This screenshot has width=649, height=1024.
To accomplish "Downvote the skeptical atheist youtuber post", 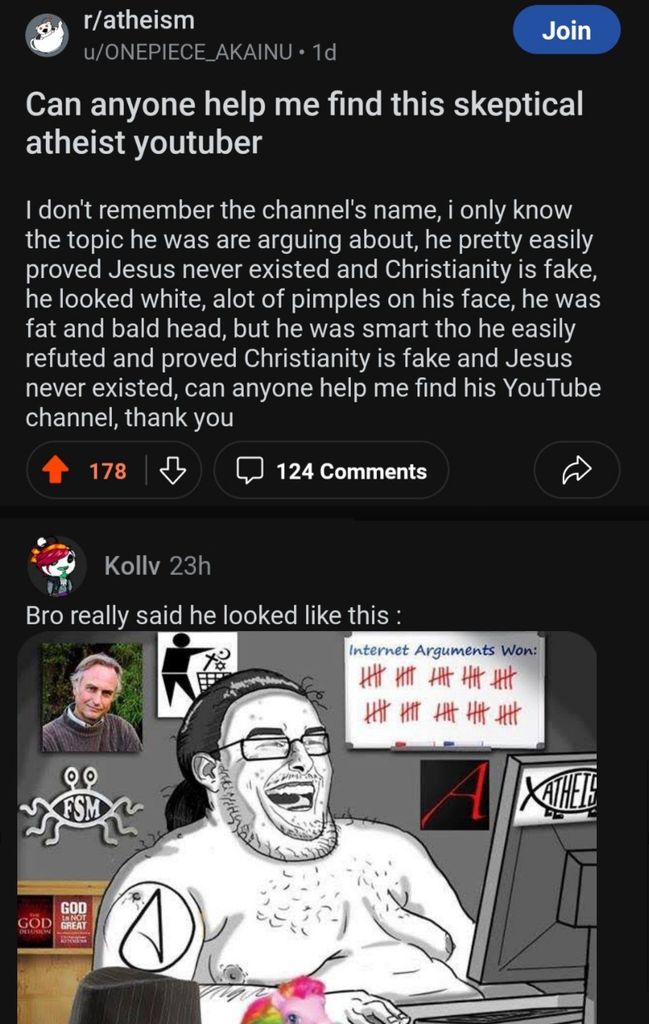I will tap(174, 471).
